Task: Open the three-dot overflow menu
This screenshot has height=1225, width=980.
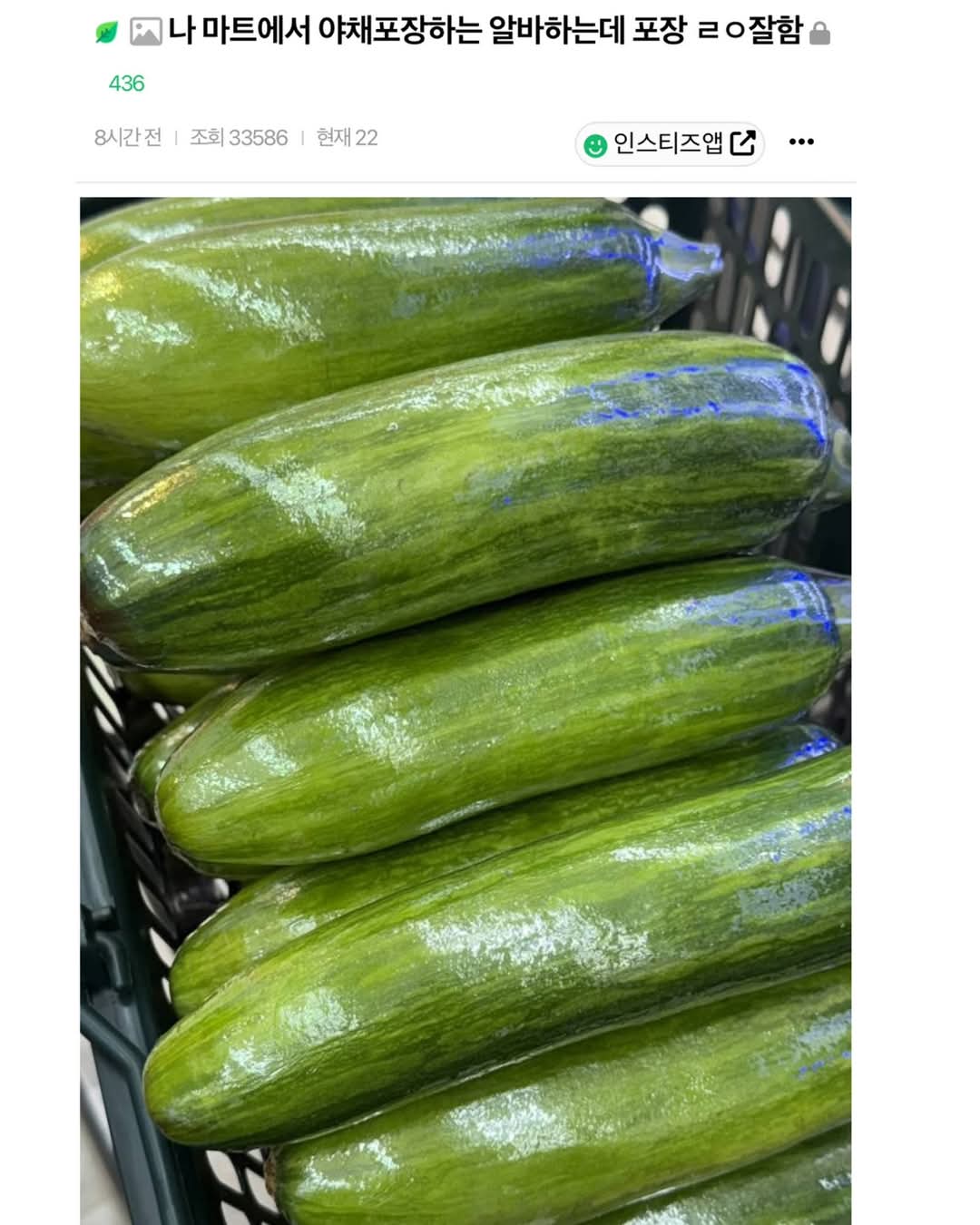Action: 801,142
